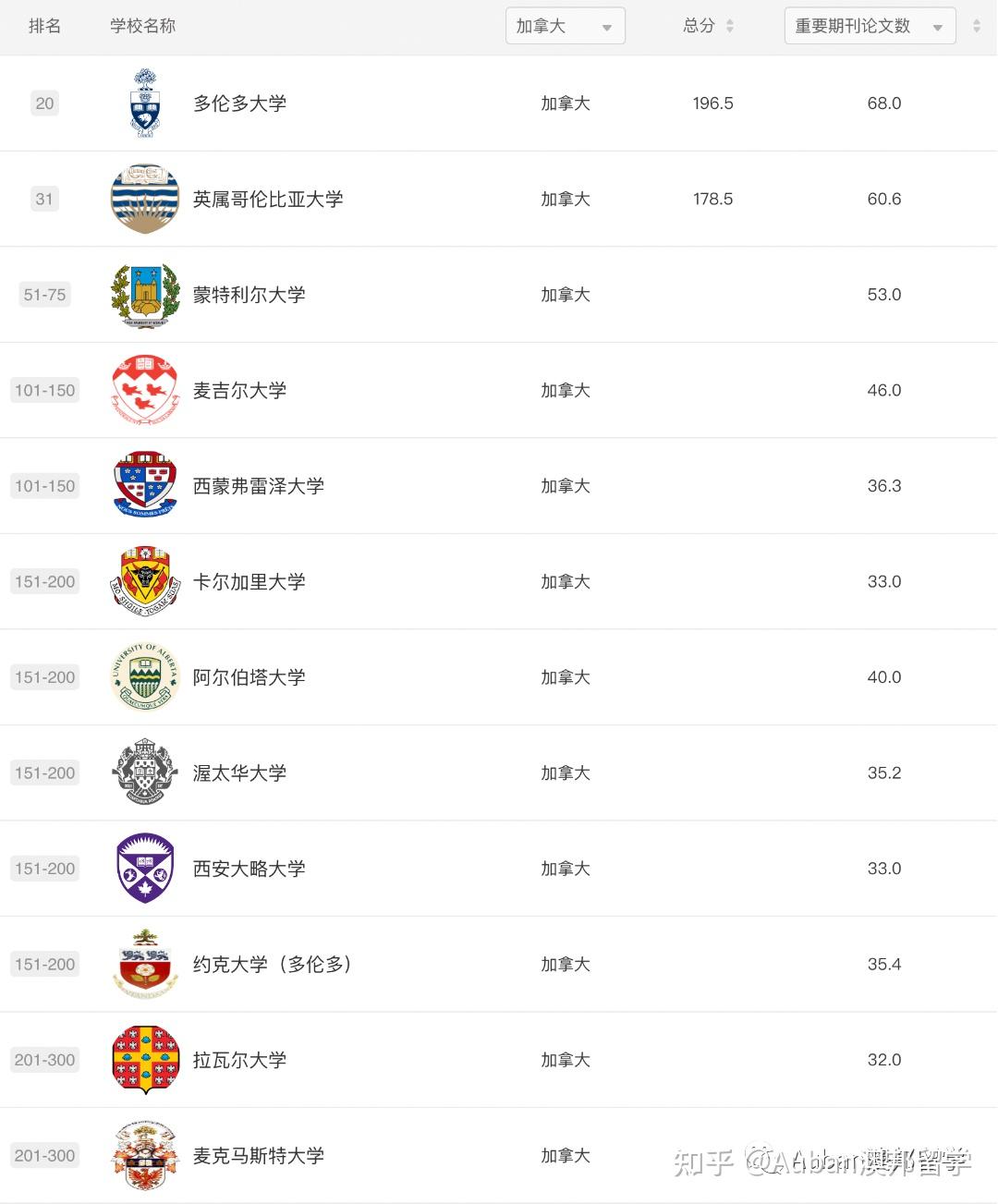The height and width of the screenshot is (1204, 998).
Task: Select 麦吉尔大学 from the list
Action: tap(239, 391)
